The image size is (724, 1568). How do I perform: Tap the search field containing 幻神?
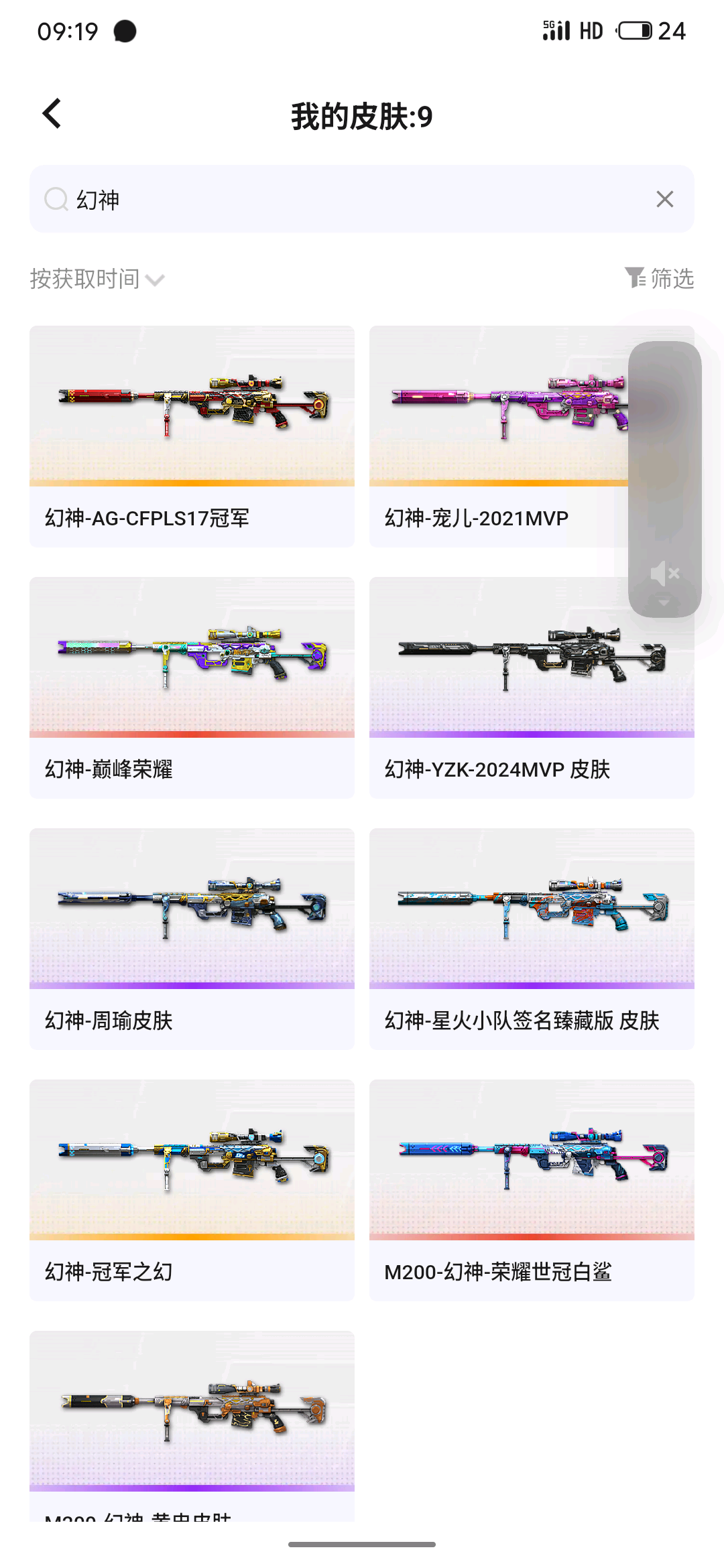(362, 199)
